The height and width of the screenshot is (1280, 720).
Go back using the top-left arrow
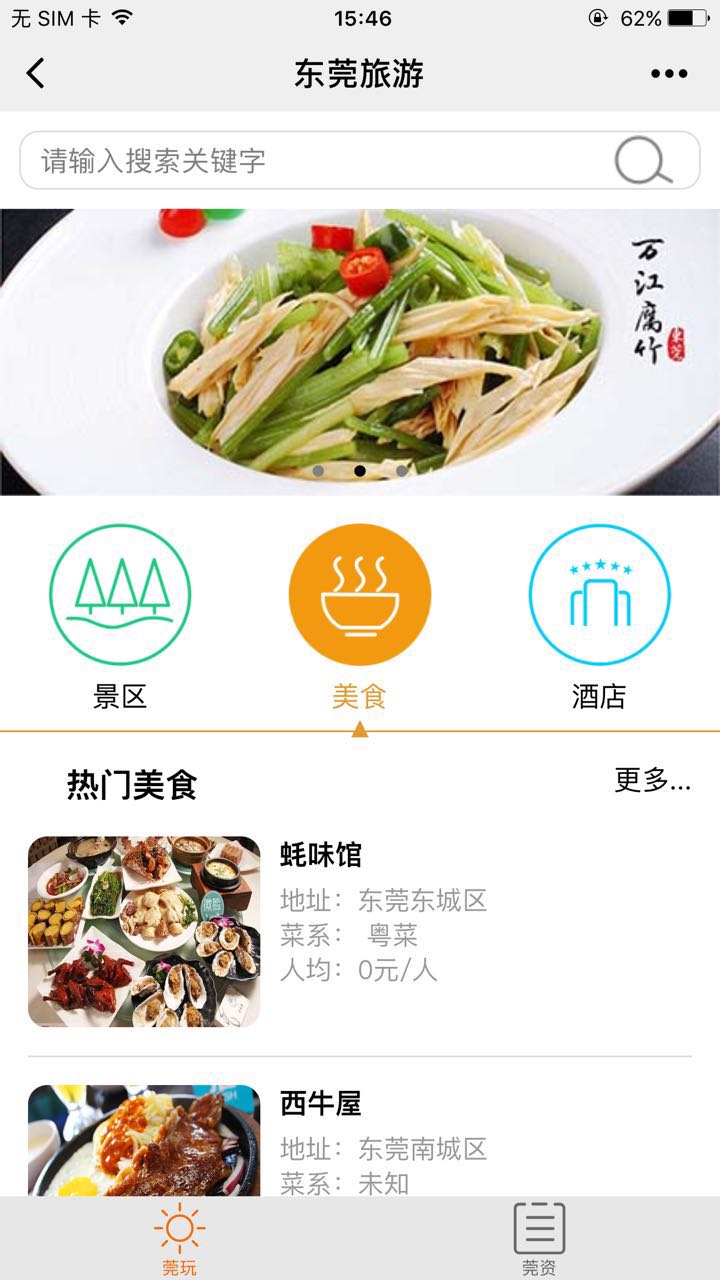point(36,73)
